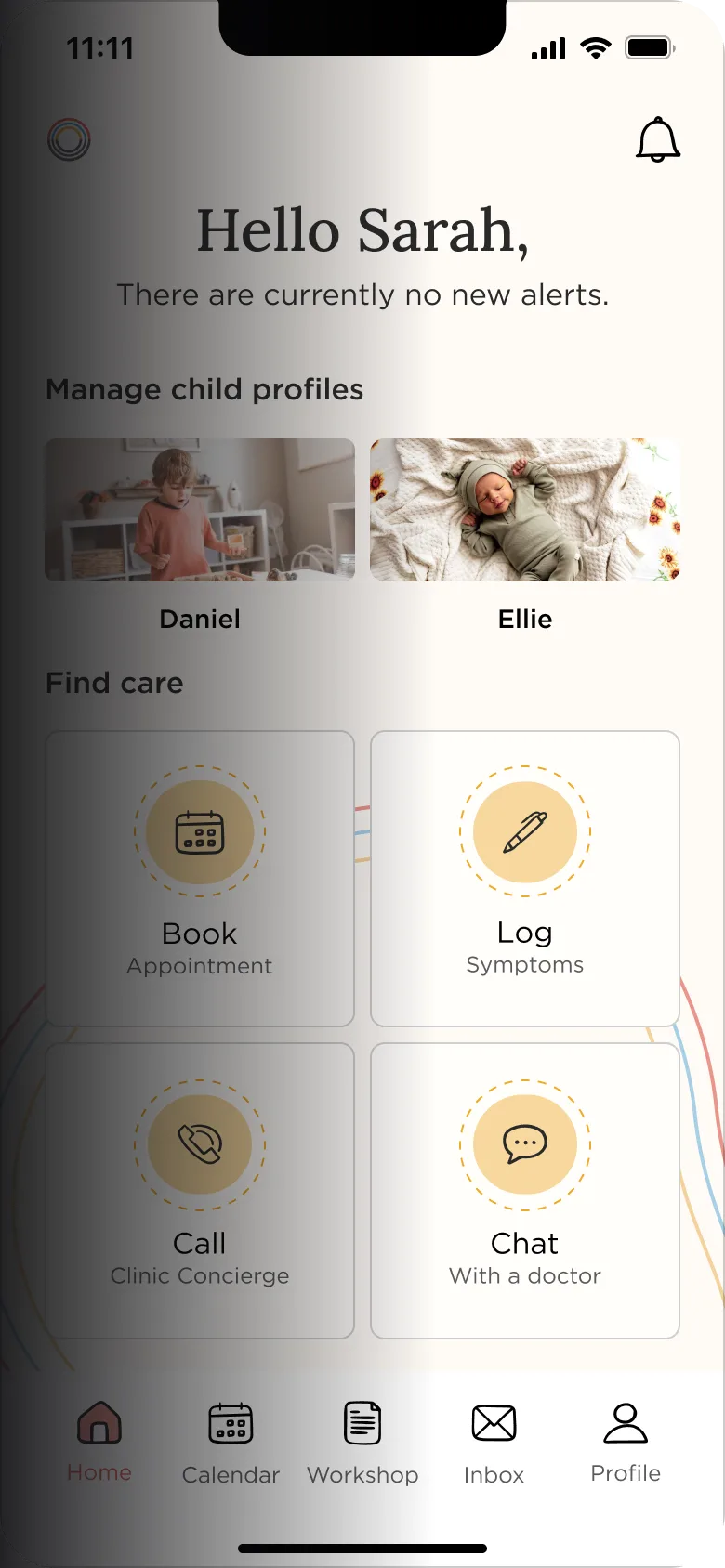Screen dimensions: 725x1568
Task: Select Log Symptoms
Action: (525, 879)
